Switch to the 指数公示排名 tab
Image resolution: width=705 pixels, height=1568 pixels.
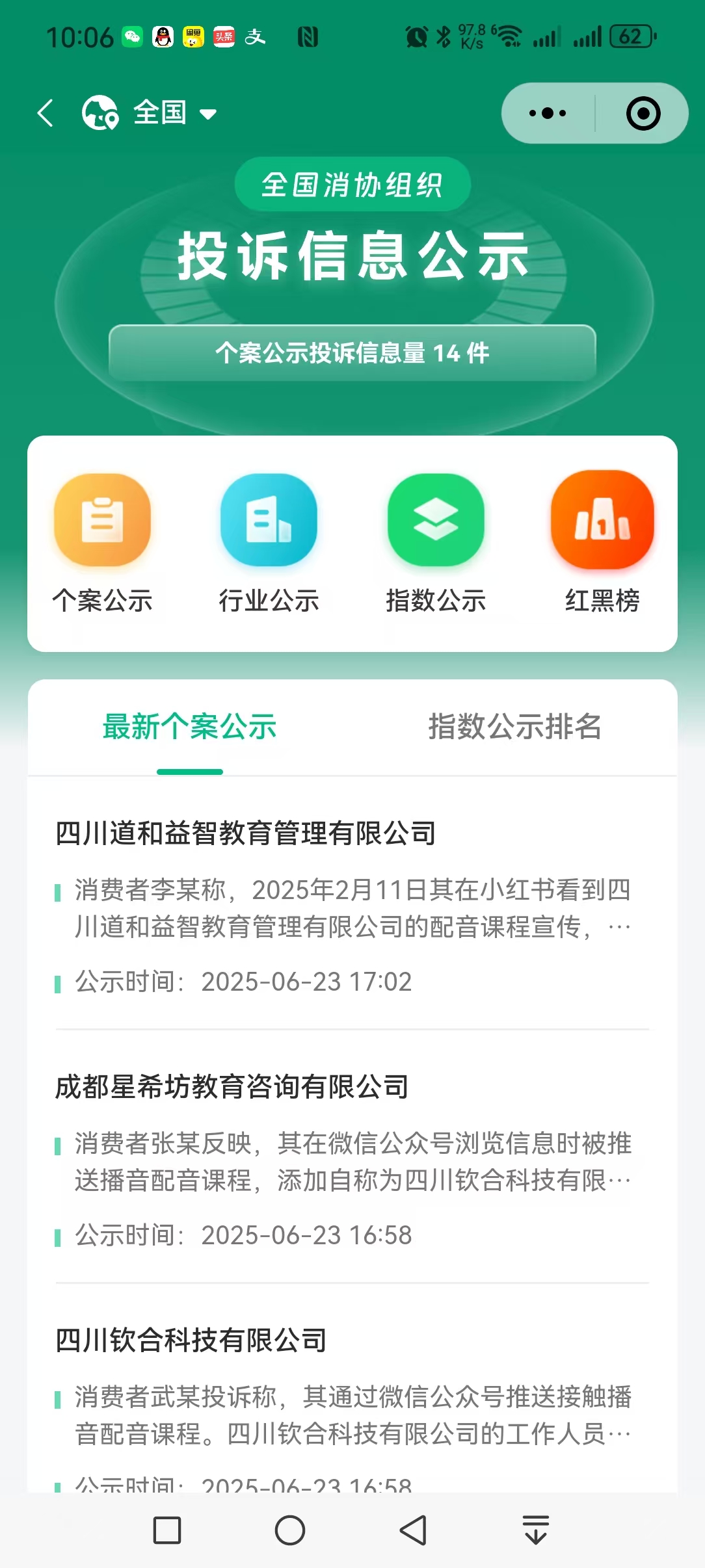click(514, 727)
